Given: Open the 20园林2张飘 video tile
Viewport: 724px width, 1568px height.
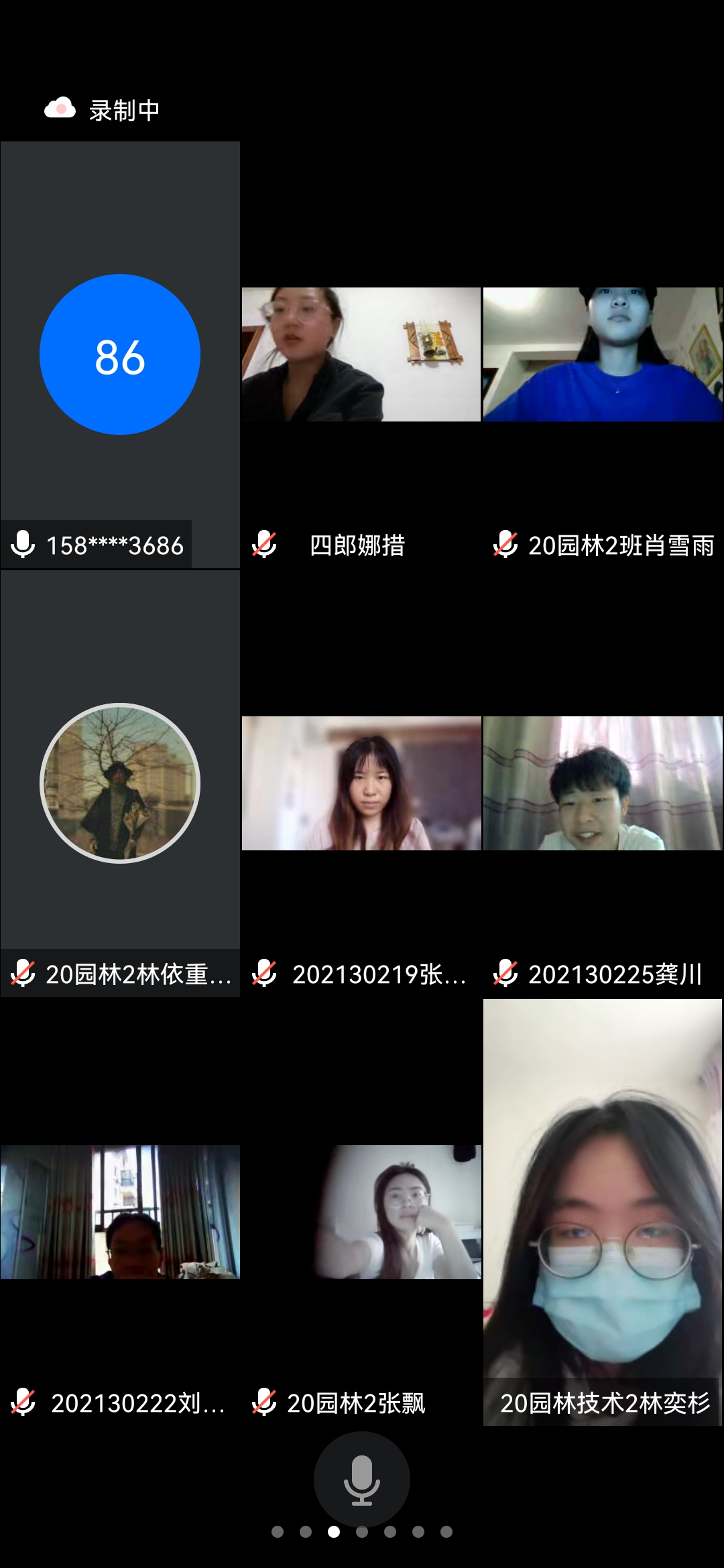Looking at the screenshot, I should 361,1212.
